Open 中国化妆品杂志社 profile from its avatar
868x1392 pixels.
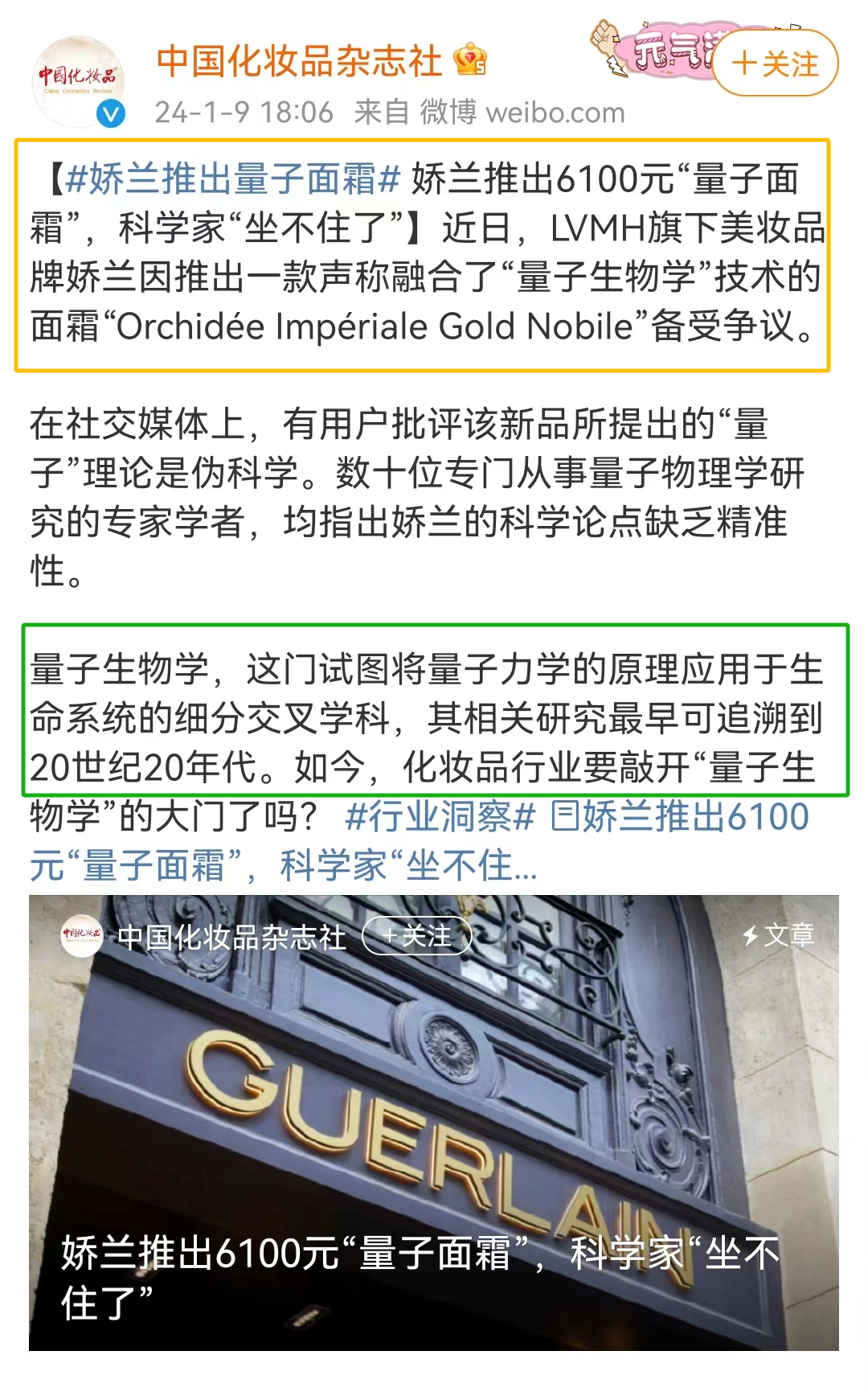(x=78, y=82)
